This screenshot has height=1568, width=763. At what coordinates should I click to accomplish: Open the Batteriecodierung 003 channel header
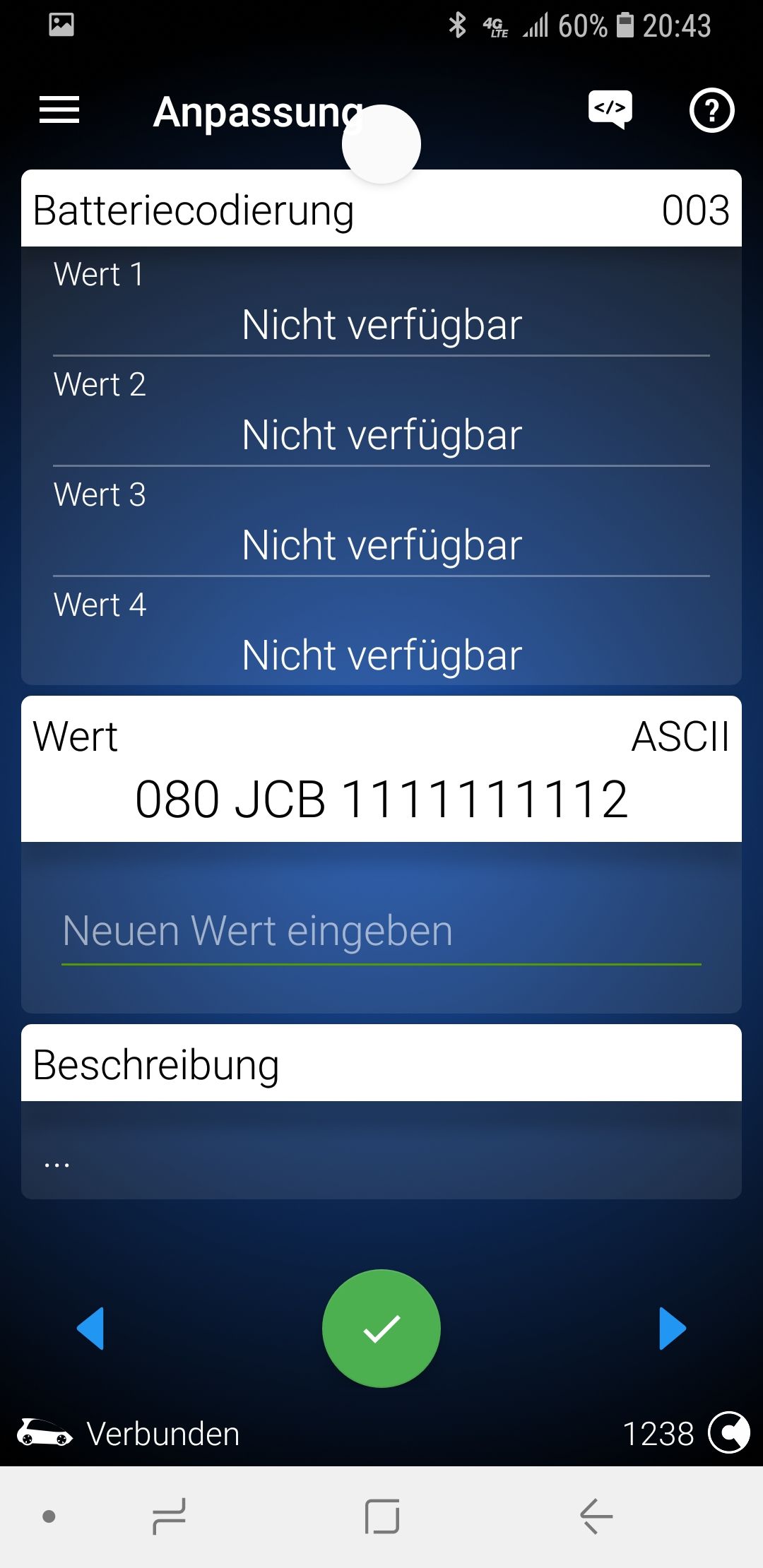click(381, 208)
